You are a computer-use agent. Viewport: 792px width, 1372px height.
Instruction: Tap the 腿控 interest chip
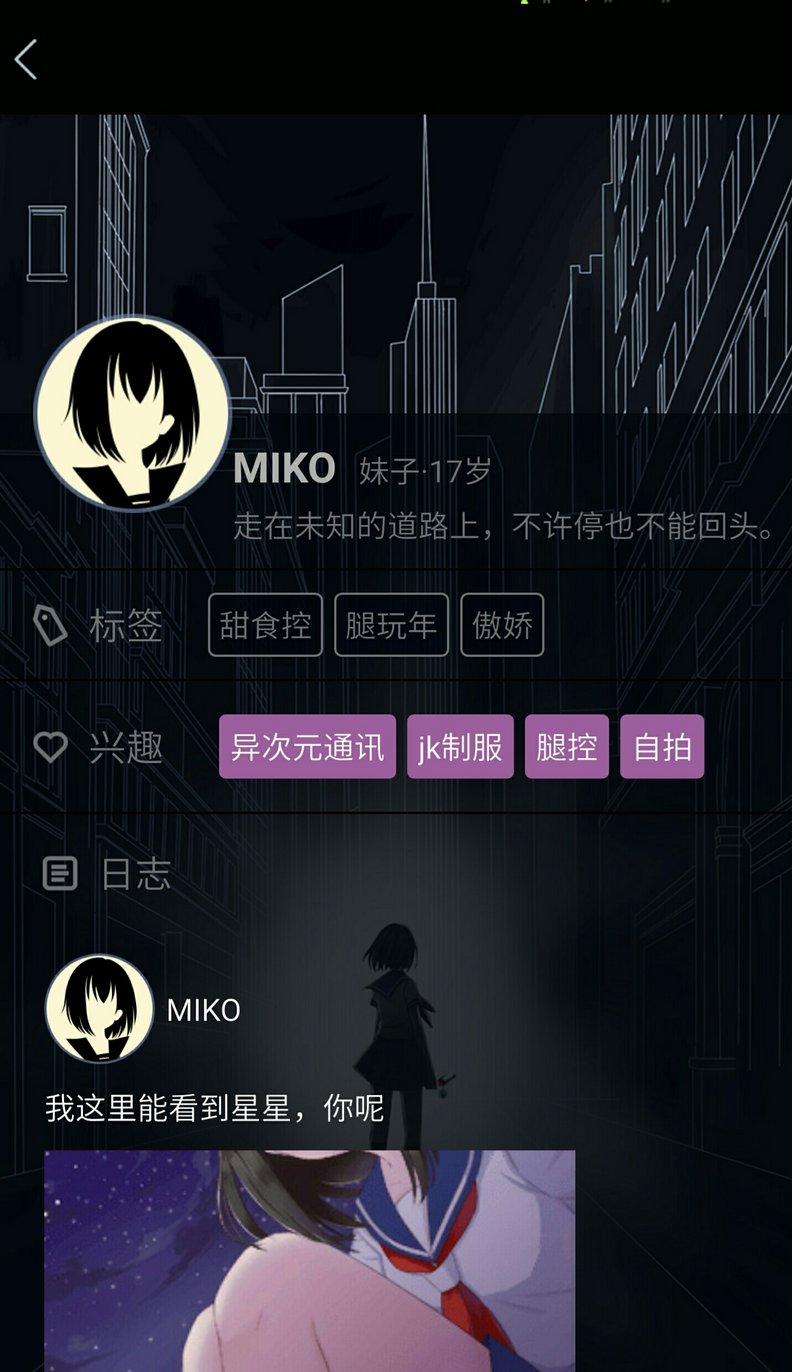[x=567, y=747]
